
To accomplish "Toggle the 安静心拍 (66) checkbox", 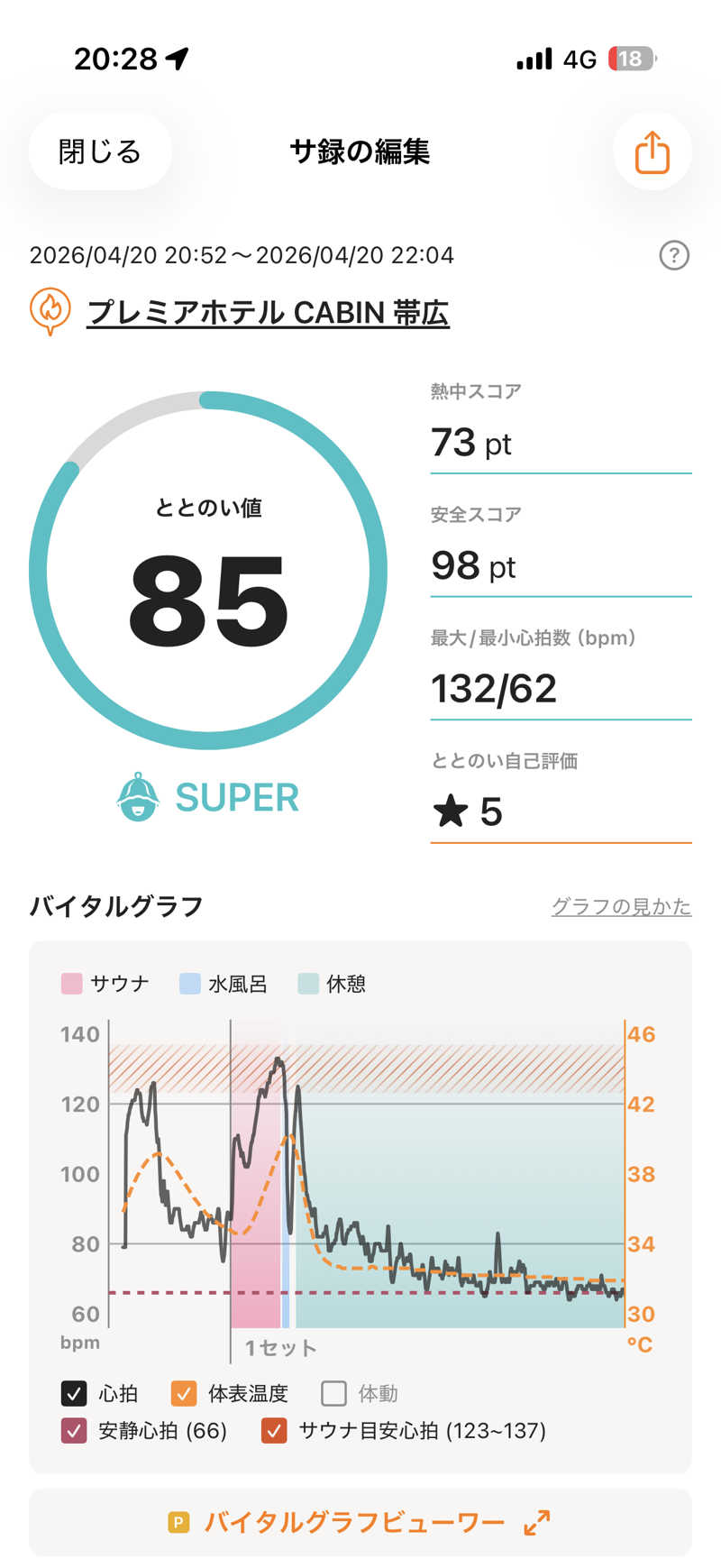I will 74,1431.
